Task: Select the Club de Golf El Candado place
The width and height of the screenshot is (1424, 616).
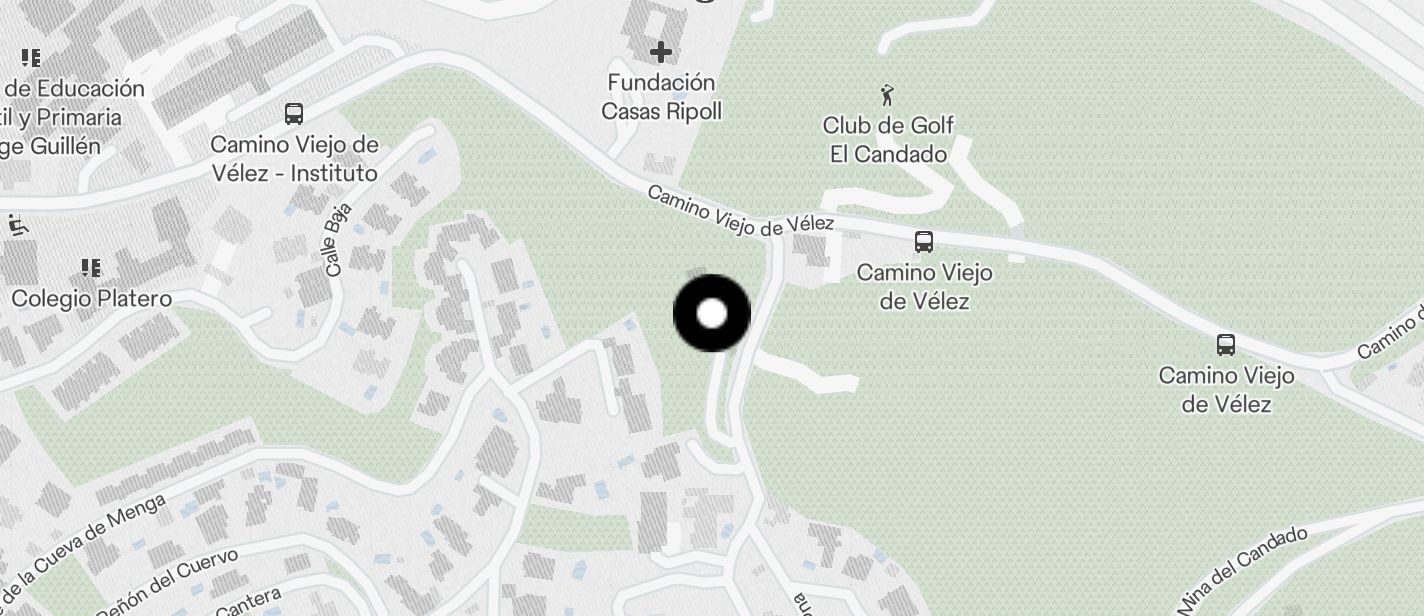Action: pos(886,96)
